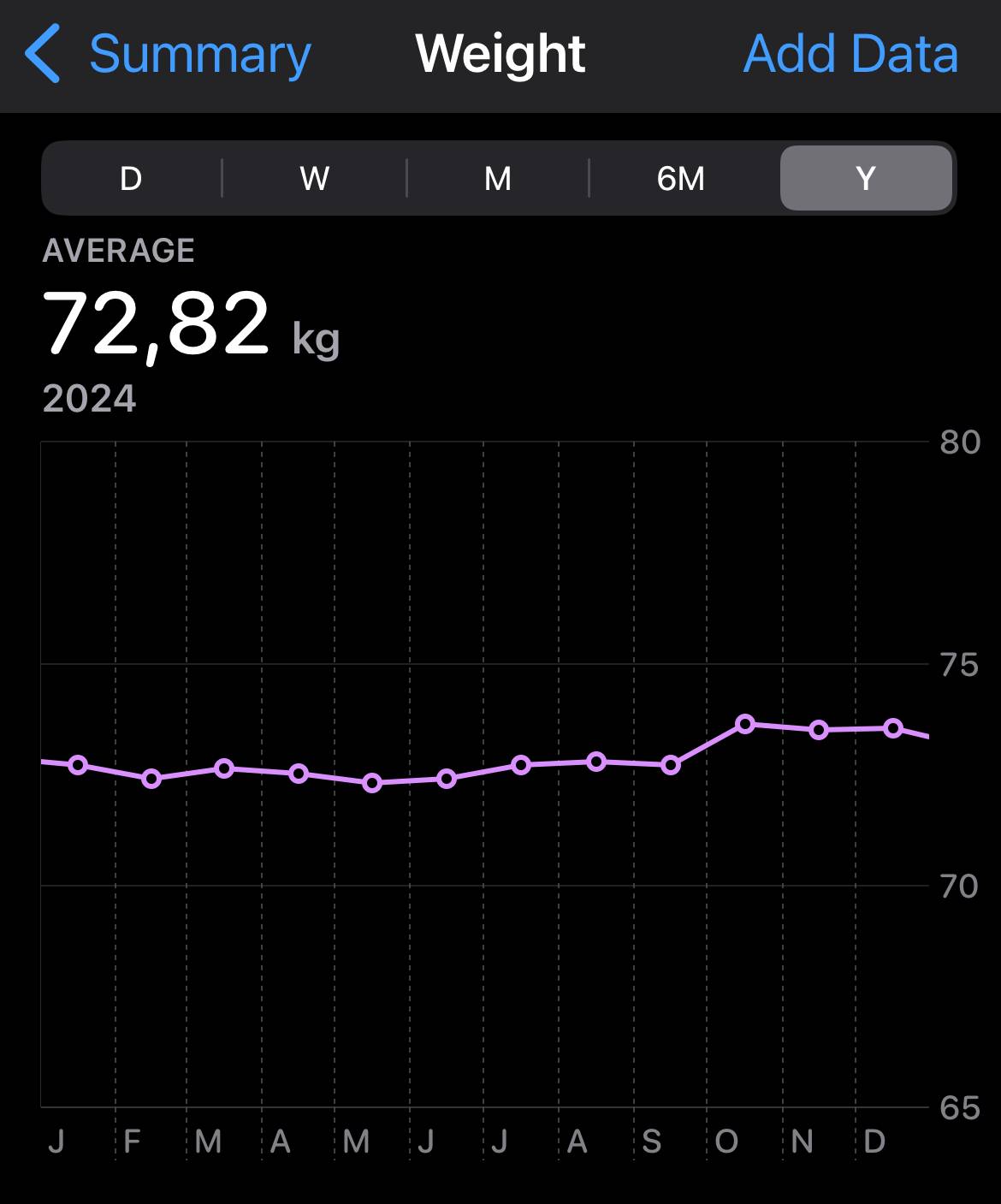
Task: Select the M month view
Action: click(498, 178)
